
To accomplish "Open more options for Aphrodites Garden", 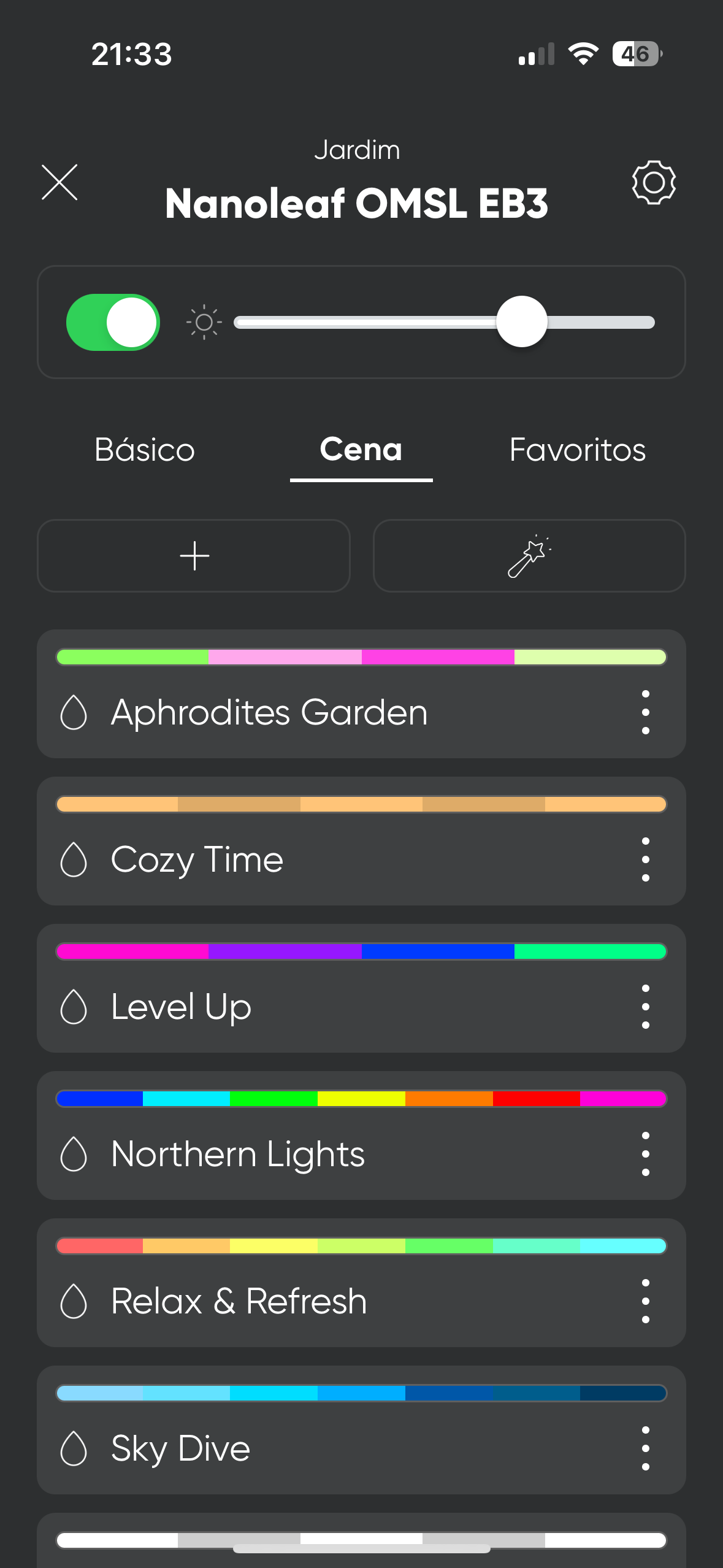I will click(x=645, y=712).
